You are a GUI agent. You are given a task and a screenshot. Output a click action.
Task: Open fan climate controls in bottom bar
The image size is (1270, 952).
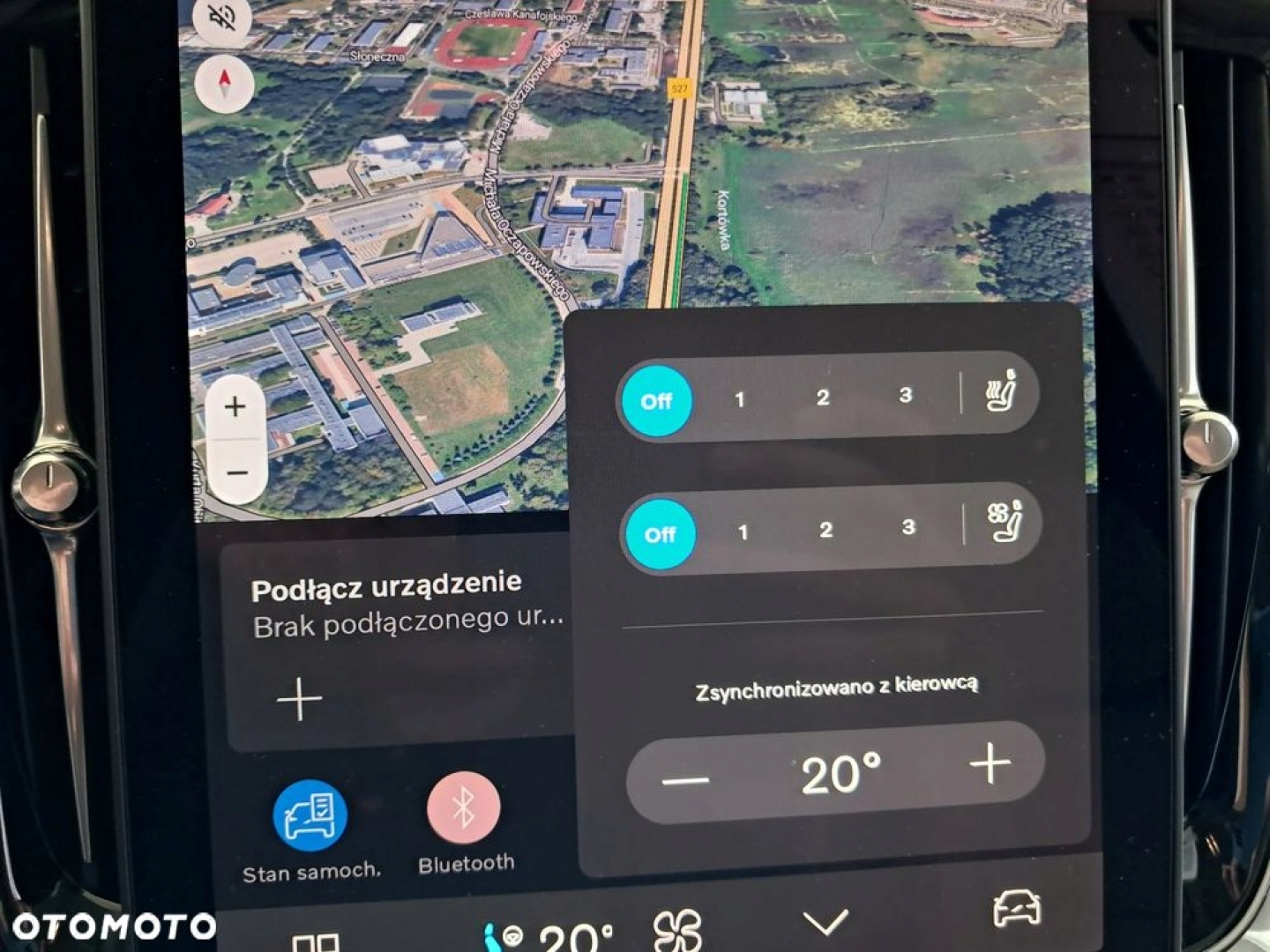coord(677,930)
